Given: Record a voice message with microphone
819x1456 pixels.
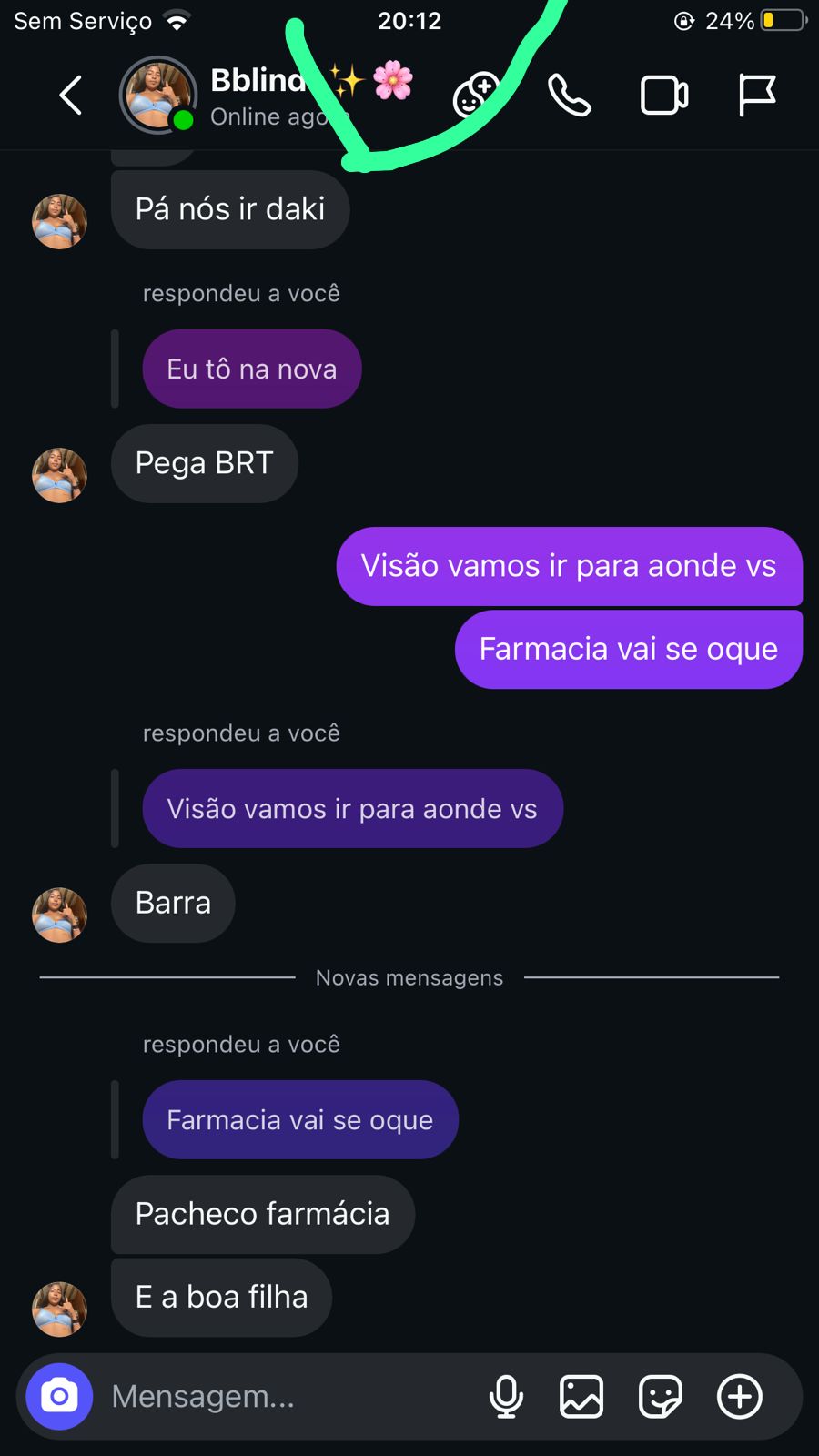Looking at the screenshot, I should click(506, 1396).
